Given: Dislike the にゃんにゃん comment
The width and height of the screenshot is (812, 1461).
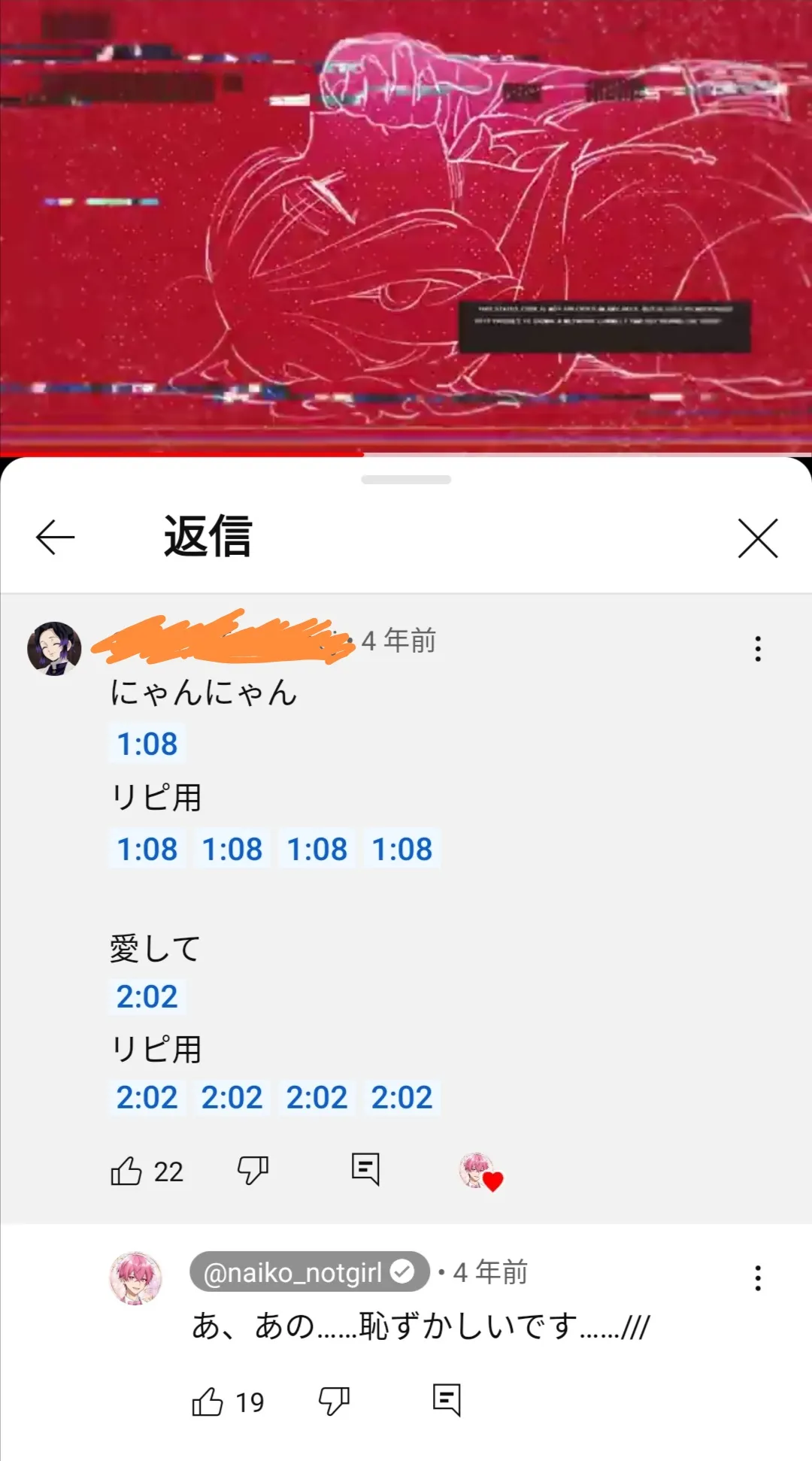Looking at the screenshot, I should (x=253, y=1170).
